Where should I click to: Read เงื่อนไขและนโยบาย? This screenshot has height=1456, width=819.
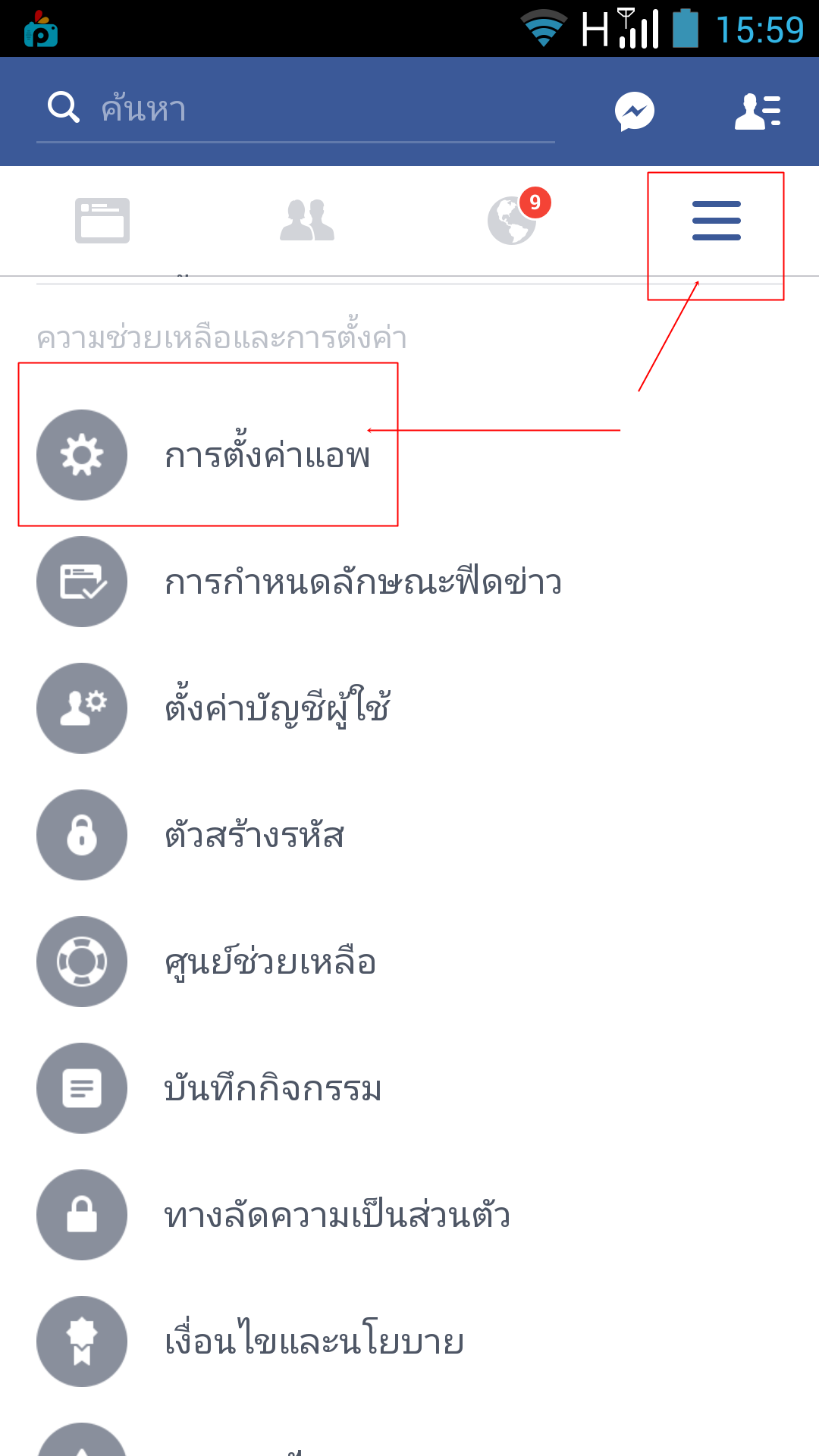[x=314, y=1342]
